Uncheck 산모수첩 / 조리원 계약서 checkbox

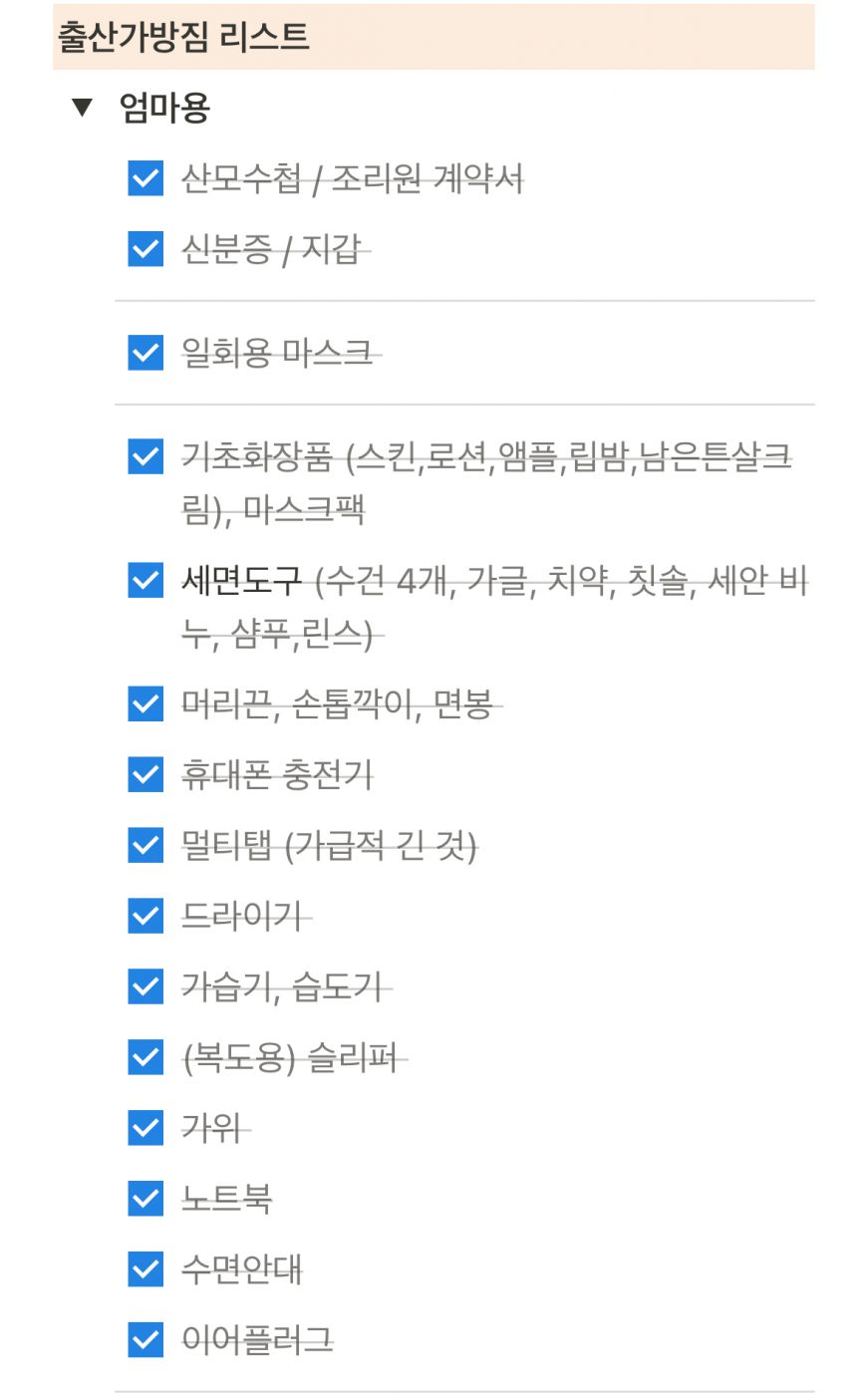click(x=145, y=178)
